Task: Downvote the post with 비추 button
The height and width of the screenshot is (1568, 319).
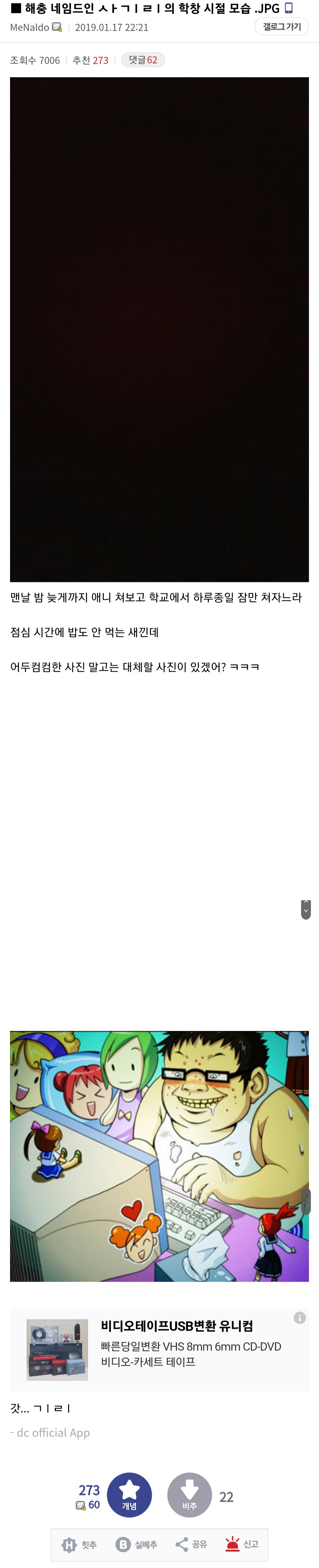Action: (x=189, y=1495)
